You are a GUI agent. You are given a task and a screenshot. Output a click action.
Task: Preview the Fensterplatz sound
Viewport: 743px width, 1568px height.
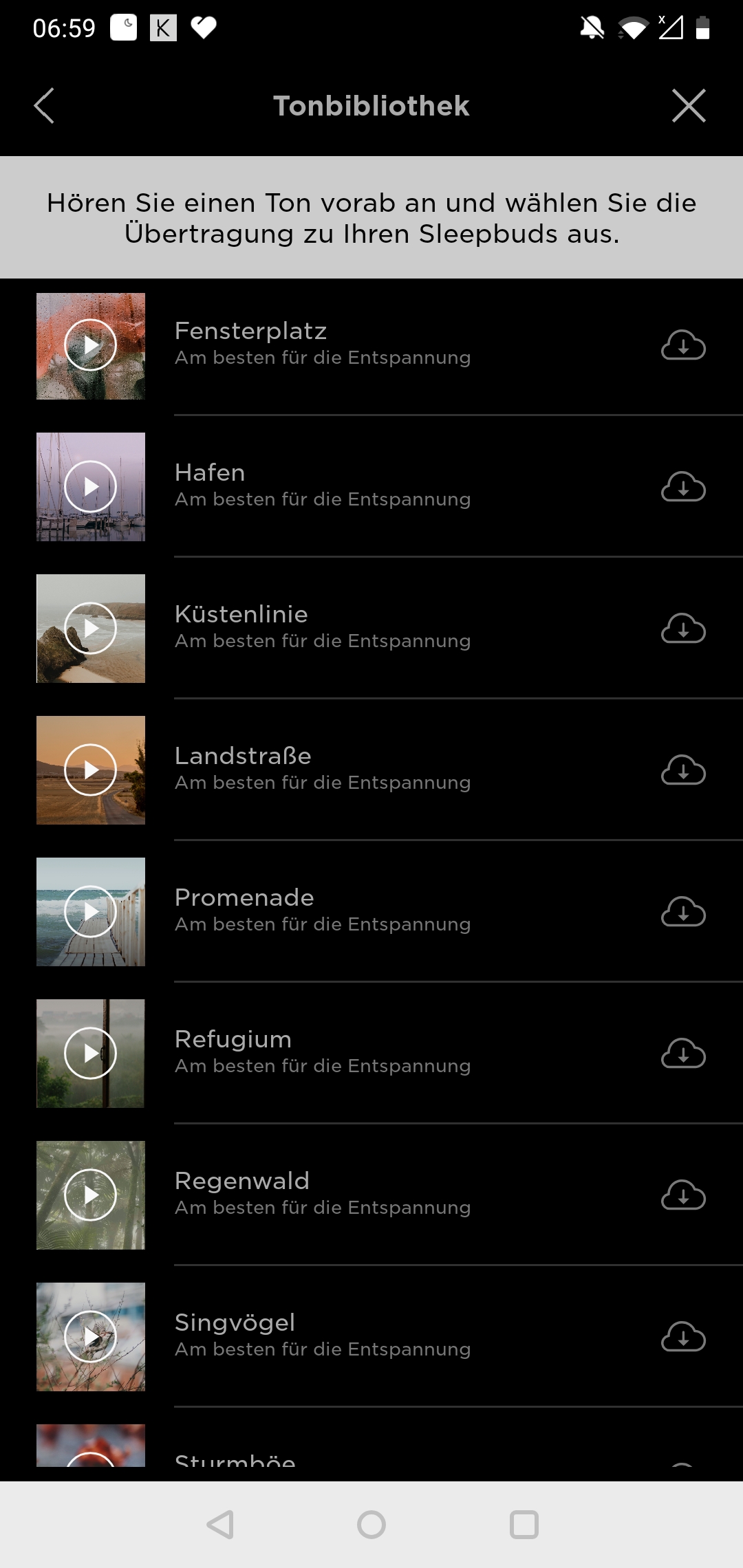[x=91, y=345]
